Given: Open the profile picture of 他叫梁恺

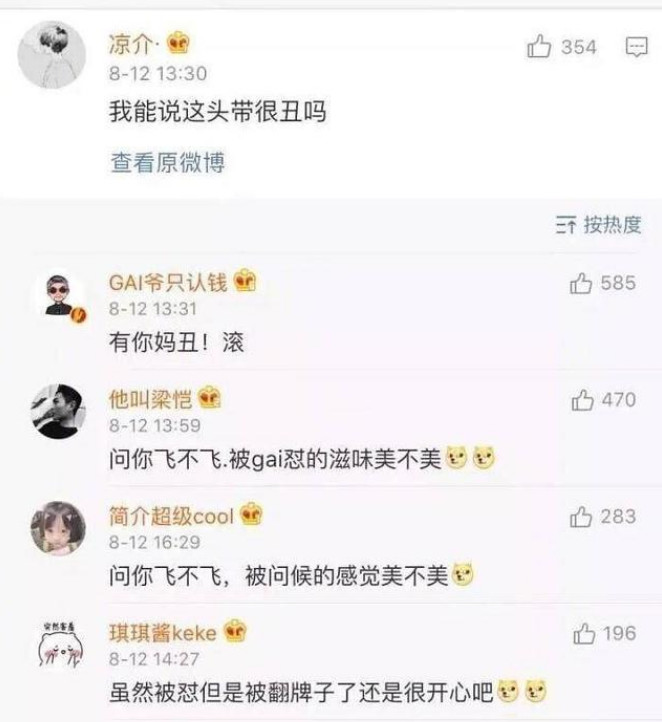Looking at the screenshot, I should 59,412.
